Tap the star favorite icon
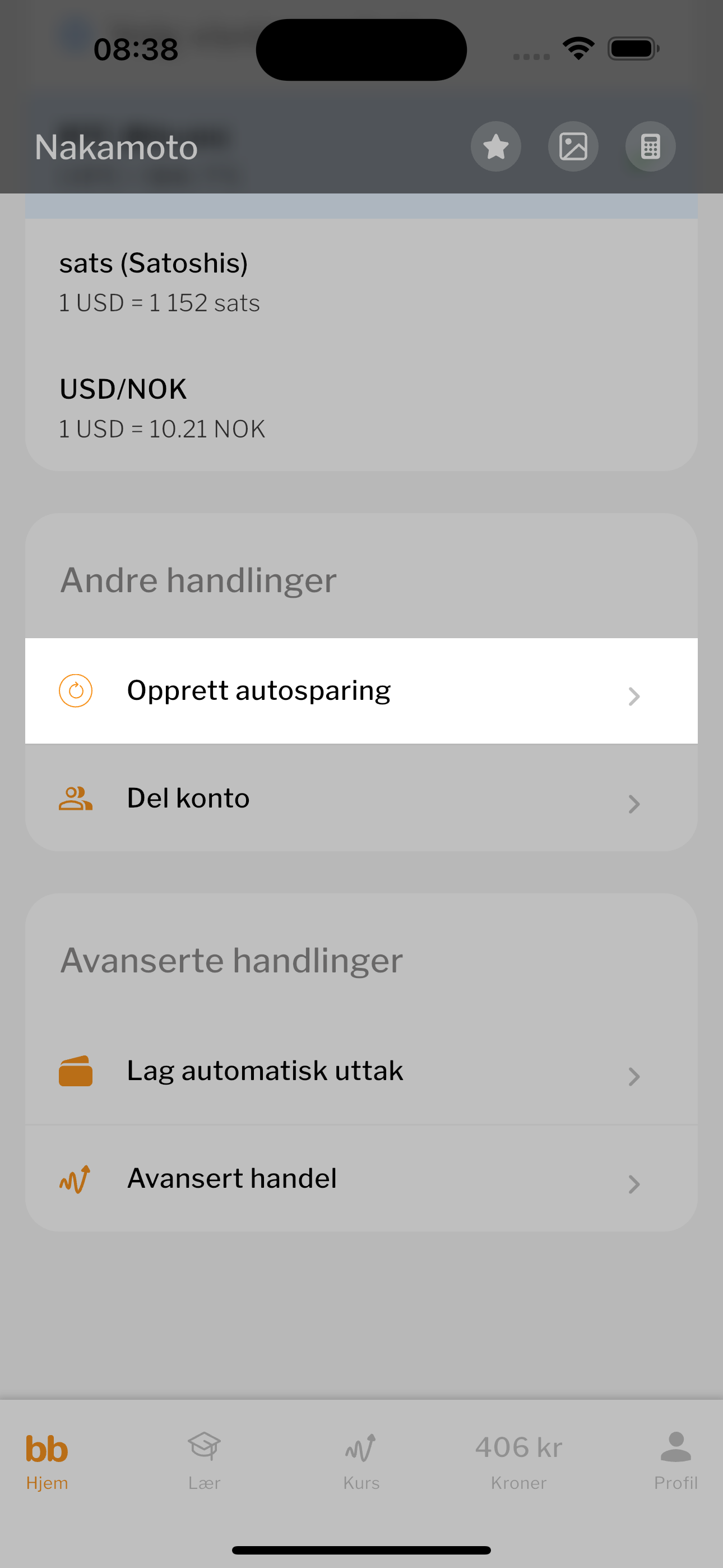 [495, 147]
